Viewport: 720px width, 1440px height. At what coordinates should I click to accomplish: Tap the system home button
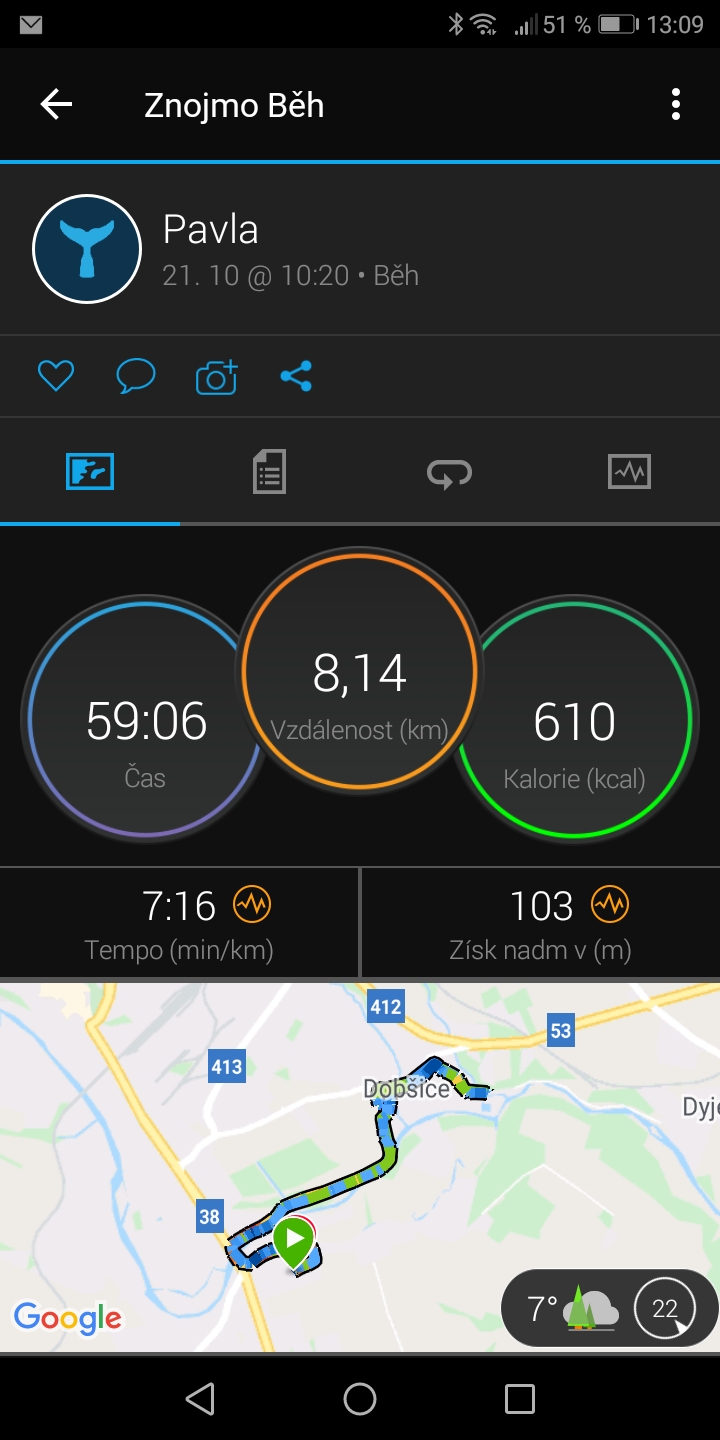[360, 1398]
